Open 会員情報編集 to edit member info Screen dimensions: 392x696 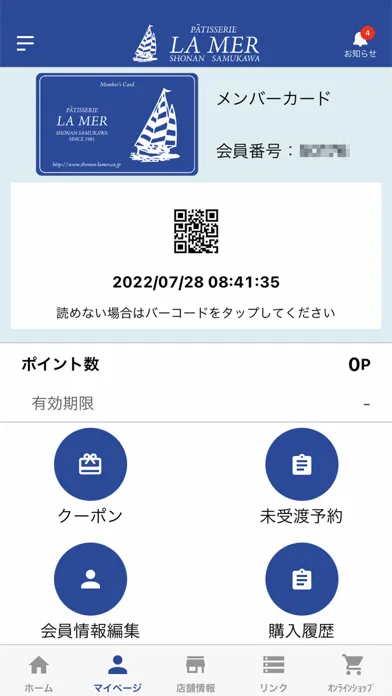click(90, 591)
